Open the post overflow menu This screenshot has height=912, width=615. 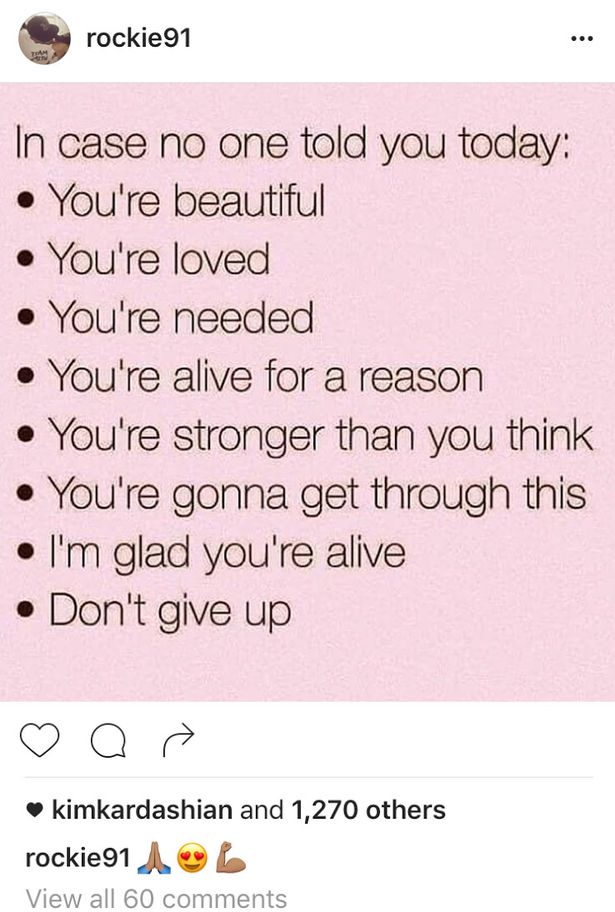(580, 39)
